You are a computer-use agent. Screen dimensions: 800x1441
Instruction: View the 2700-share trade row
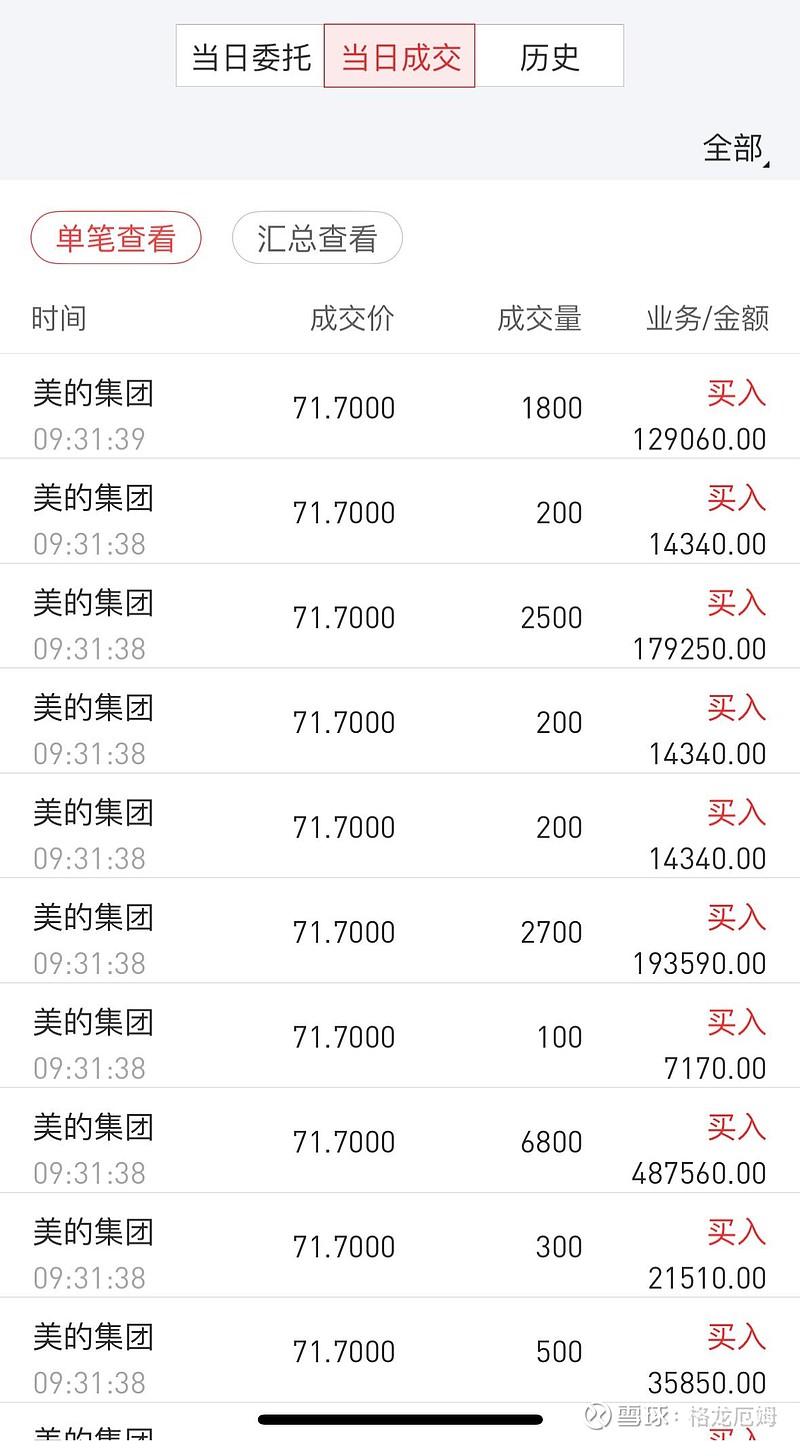click(400, 931)
